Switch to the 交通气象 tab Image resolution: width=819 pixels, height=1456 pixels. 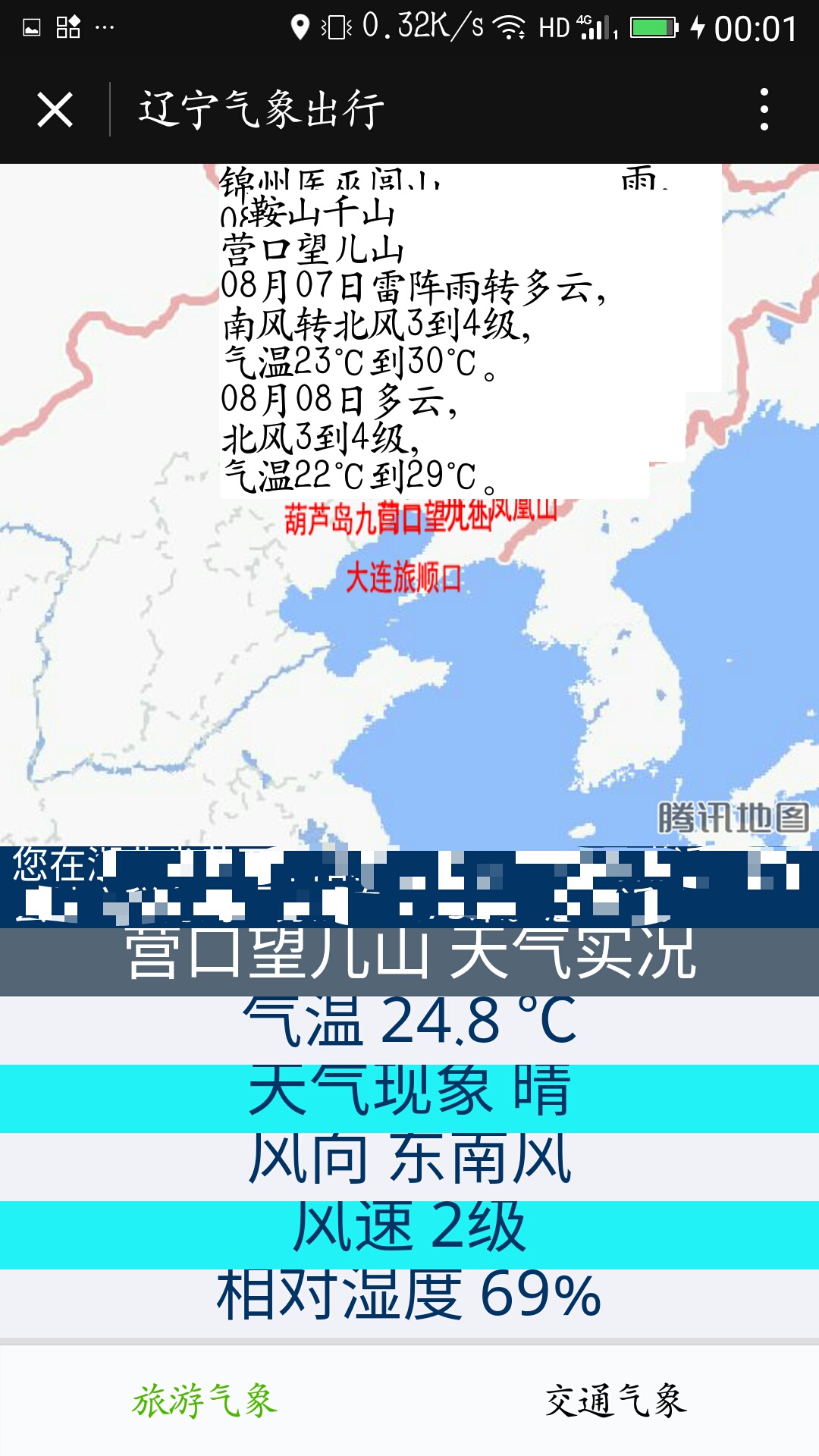pos(615,1400)
